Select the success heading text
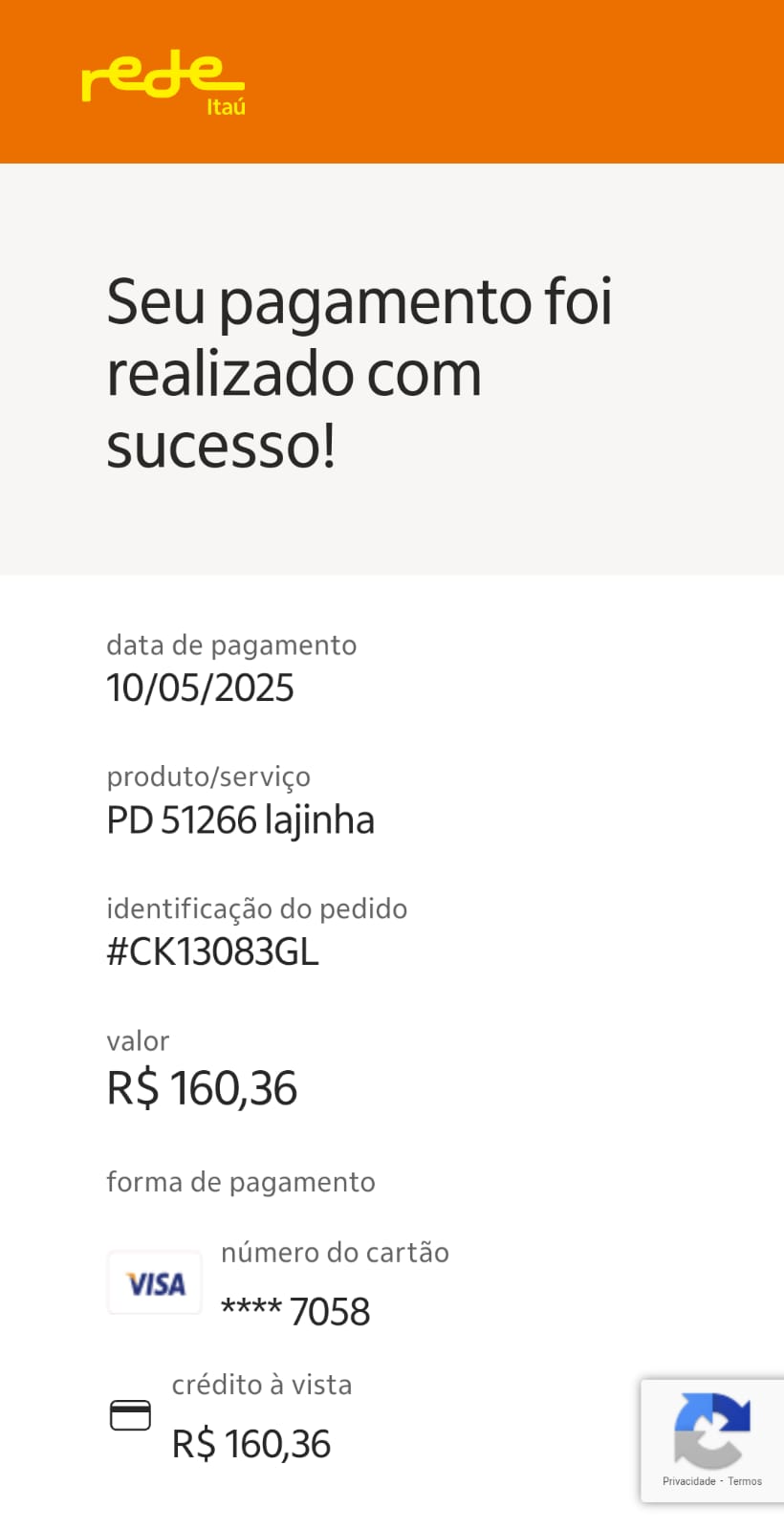 tap(359, 373)
